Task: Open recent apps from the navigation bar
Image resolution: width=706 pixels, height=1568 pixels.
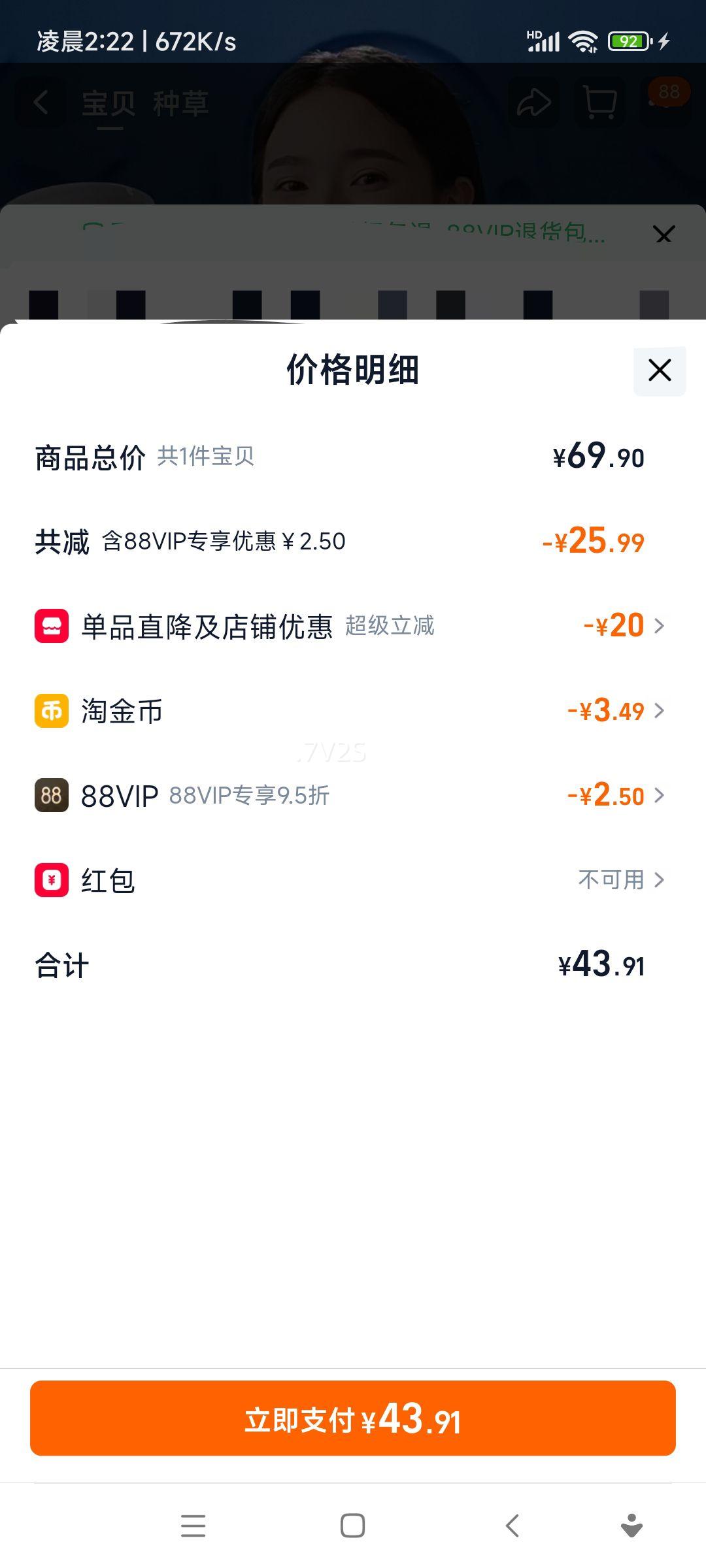Action: [193, 1527]
